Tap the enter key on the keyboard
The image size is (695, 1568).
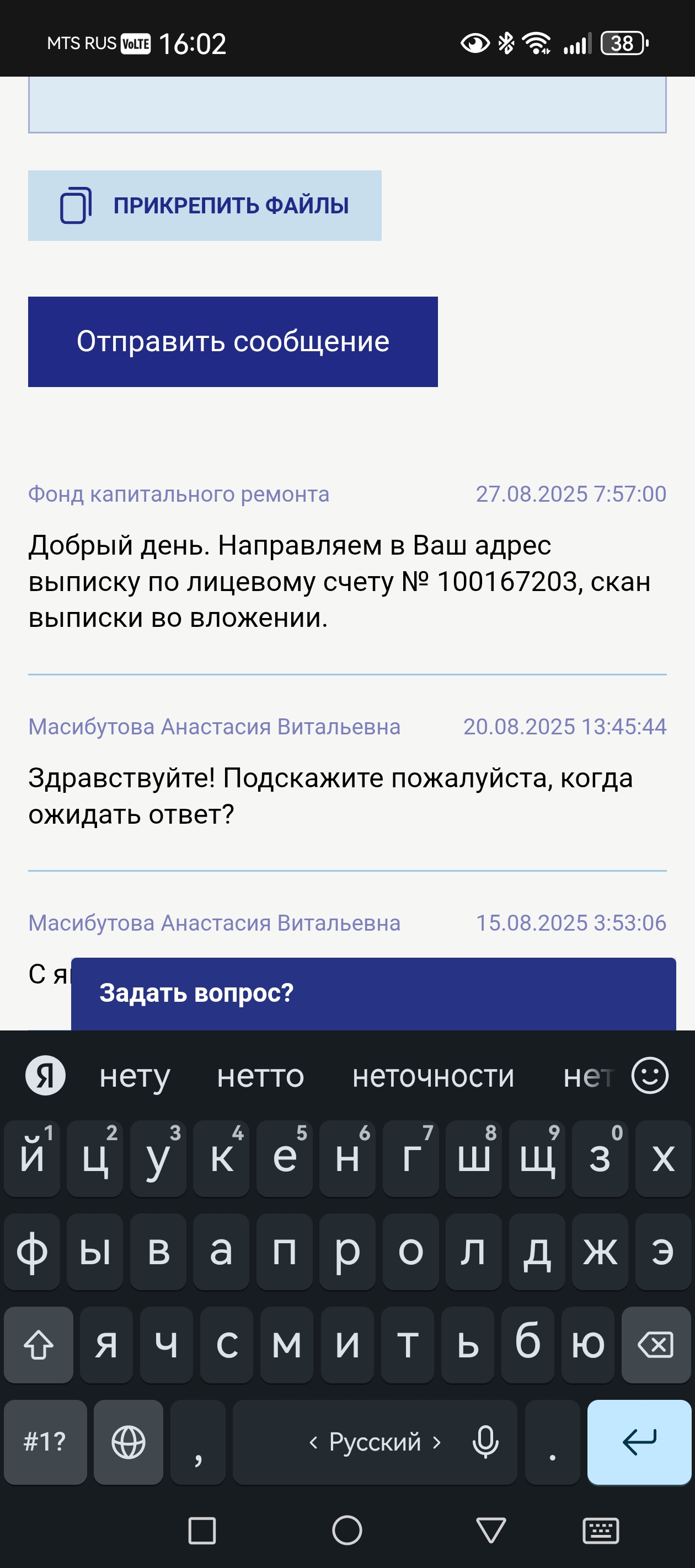(639, 1442)
